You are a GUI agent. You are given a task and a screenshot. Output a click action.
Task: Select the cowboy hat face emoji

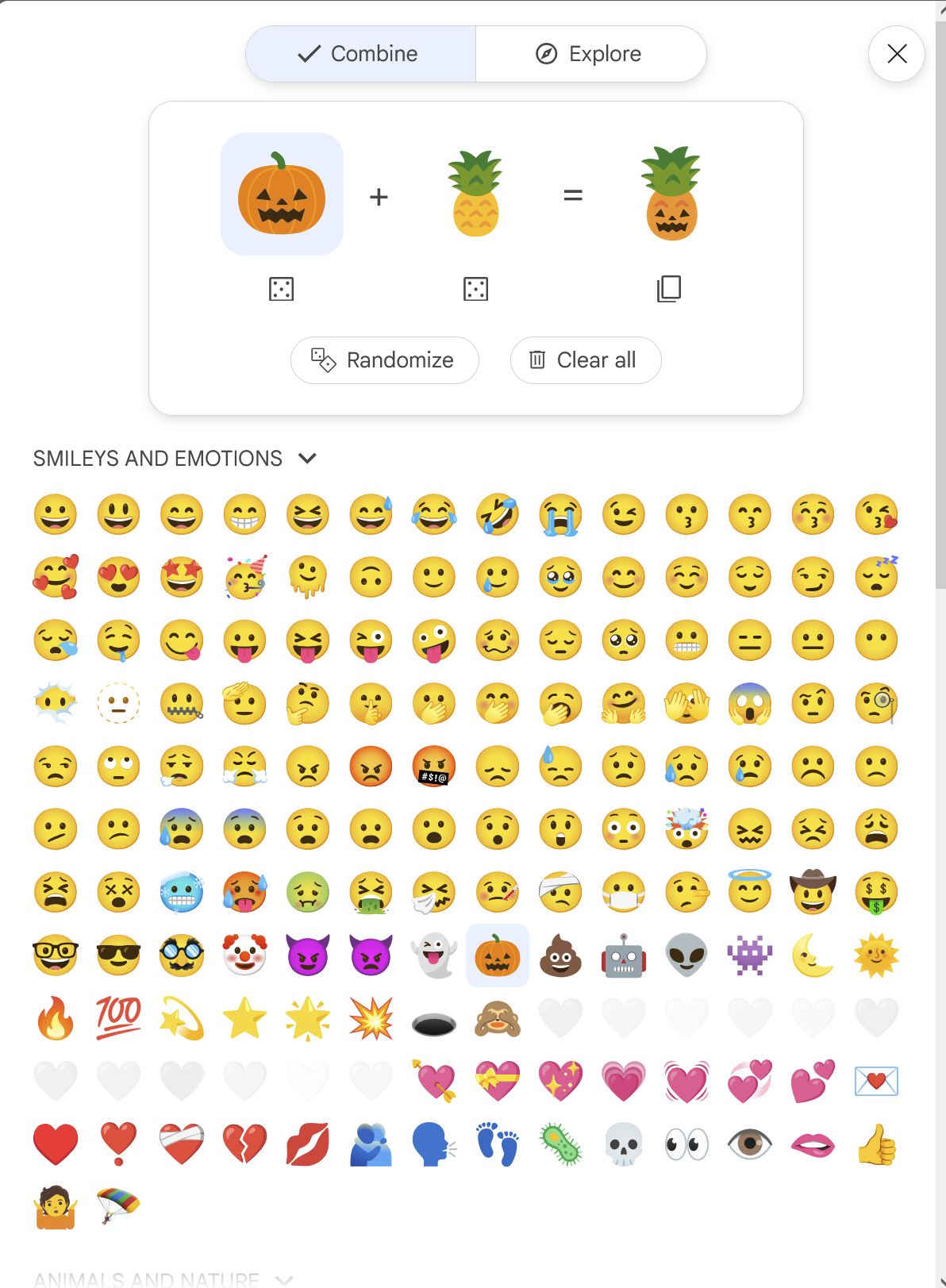[813, 892]
